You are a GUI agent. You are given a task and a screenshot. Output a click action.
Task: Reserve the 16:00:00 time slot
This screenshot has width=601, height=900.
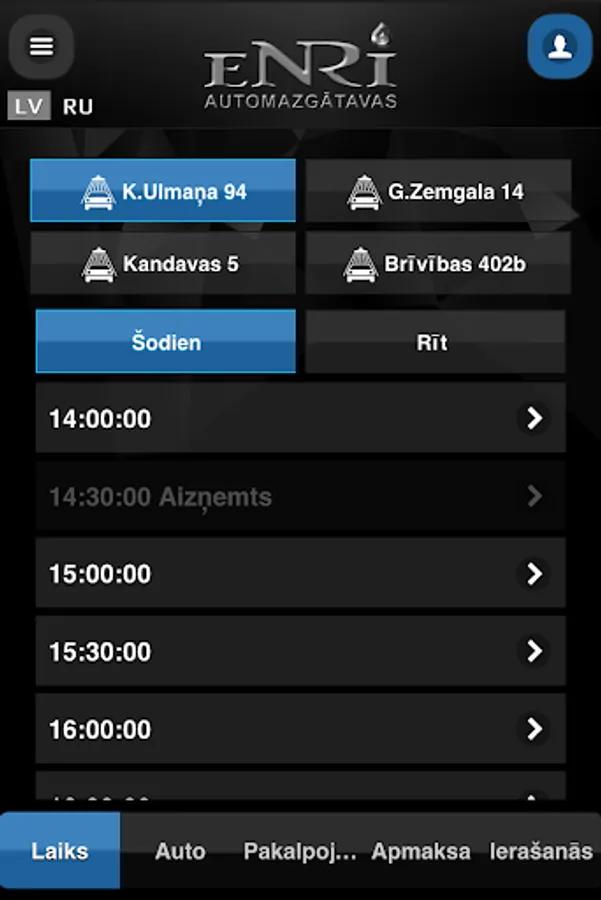(x=300, y=729)
